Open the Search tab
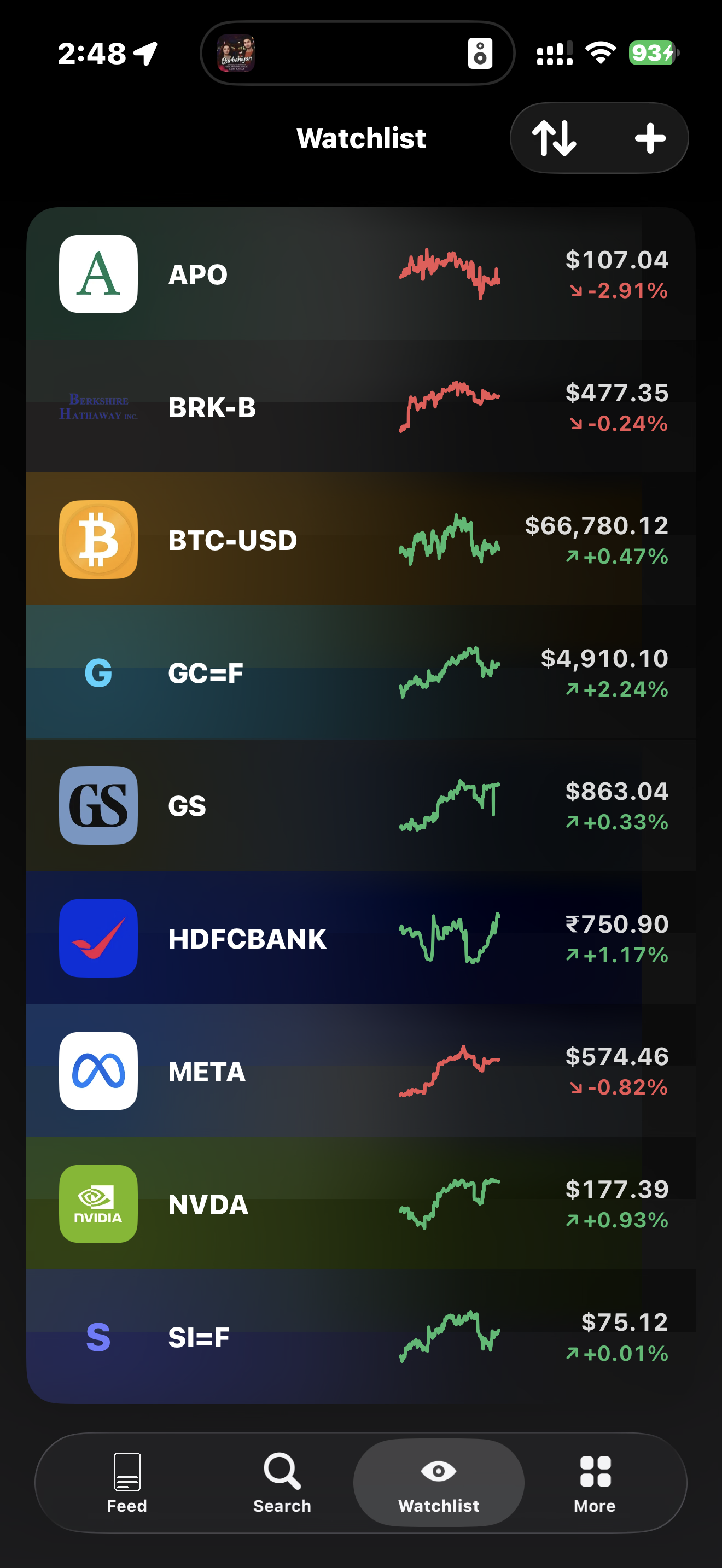 pos(281,1484)
